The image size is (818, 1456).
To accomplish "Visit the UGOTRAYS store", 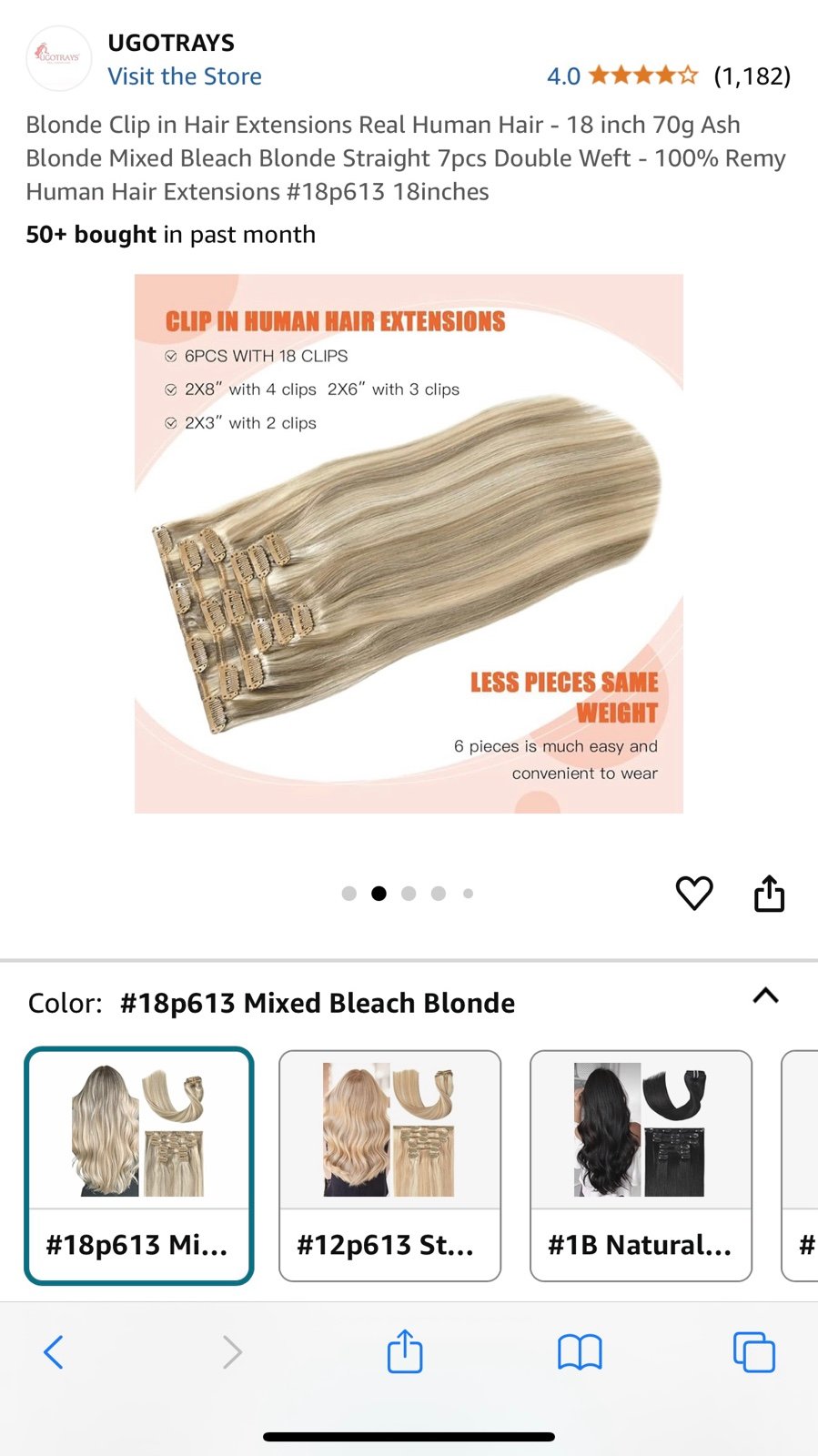I will click(x=185, y=76).
